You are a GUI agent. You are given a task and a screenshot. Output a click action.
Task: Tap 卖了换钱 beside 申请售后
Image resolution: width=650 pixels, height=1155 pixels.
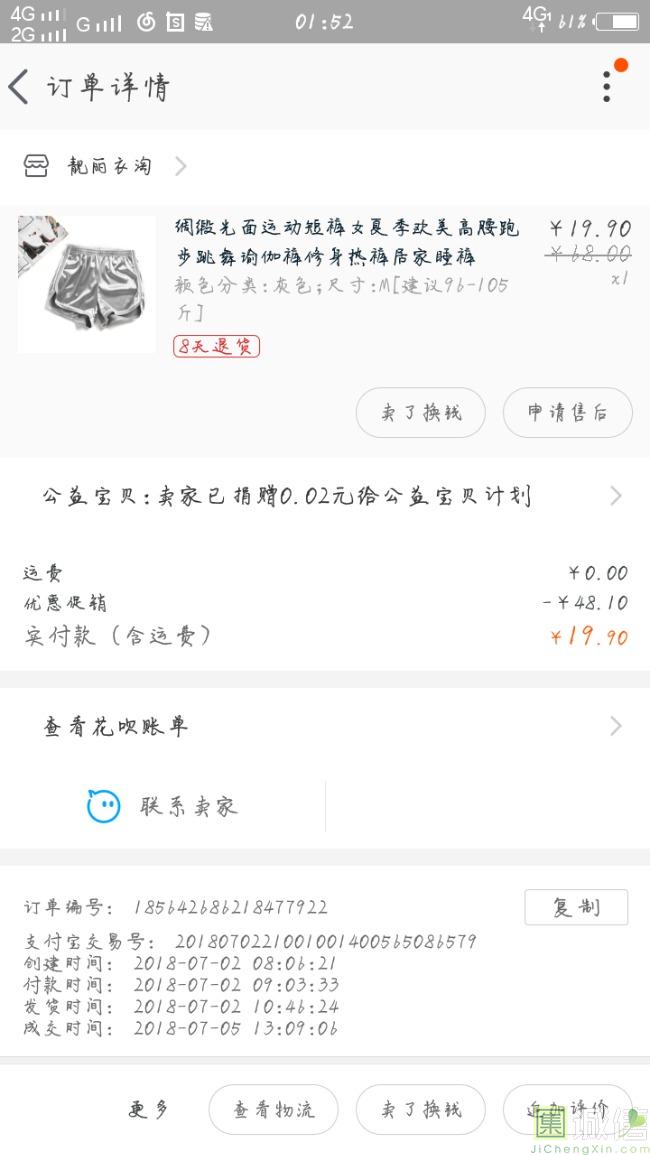[420, 412]
